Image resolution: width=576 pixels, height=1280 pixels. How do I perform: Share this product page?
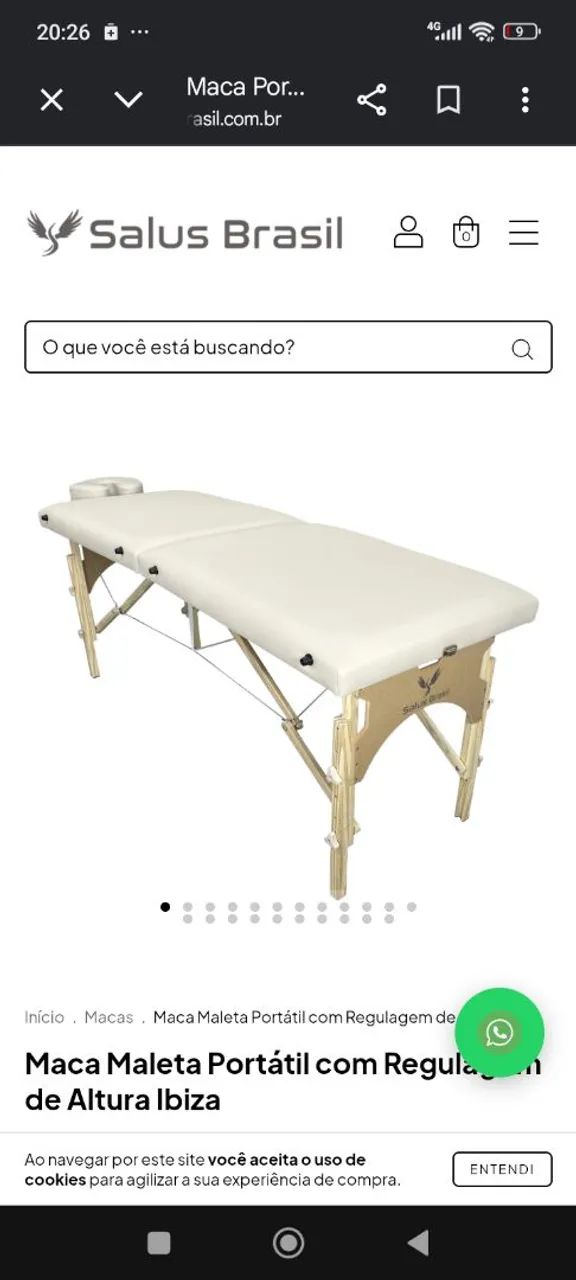pyautogui.click(x=372, y=100)
